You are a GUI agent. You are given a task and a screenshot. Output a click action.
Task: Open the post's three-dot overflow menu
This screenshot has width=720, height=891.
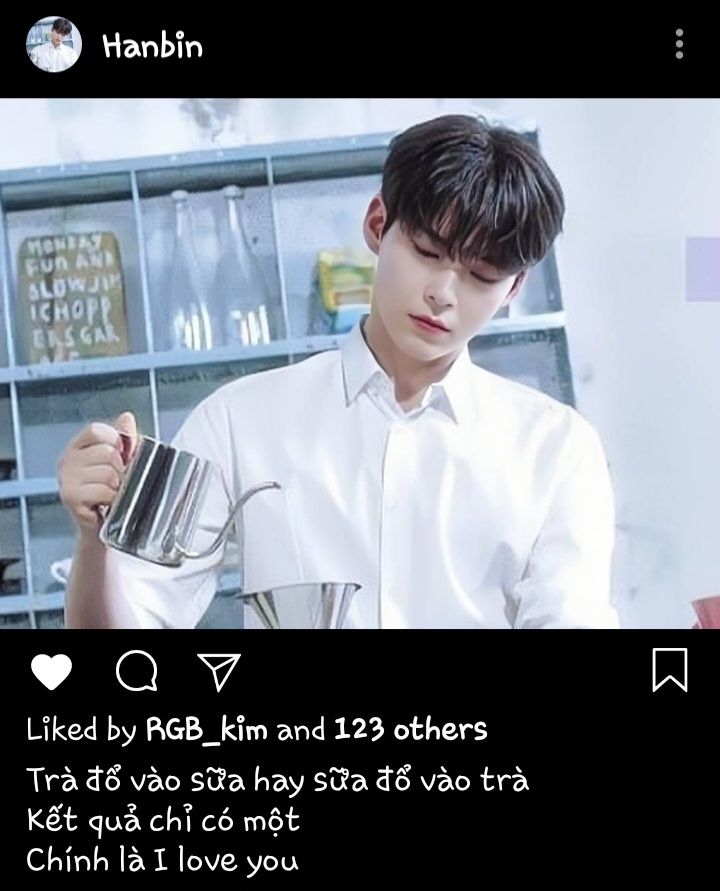pos(680,44)
